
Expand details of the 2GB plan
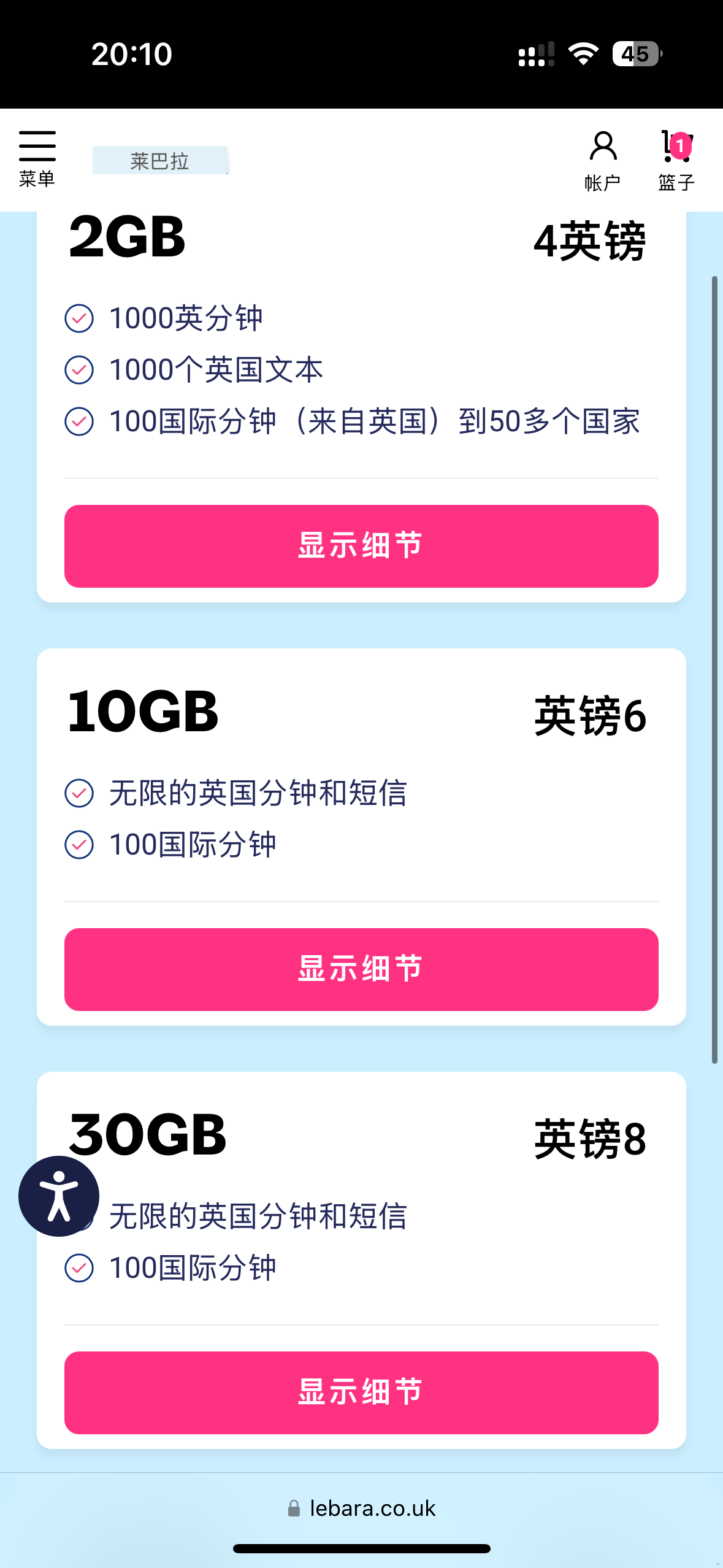pos(361,546)
